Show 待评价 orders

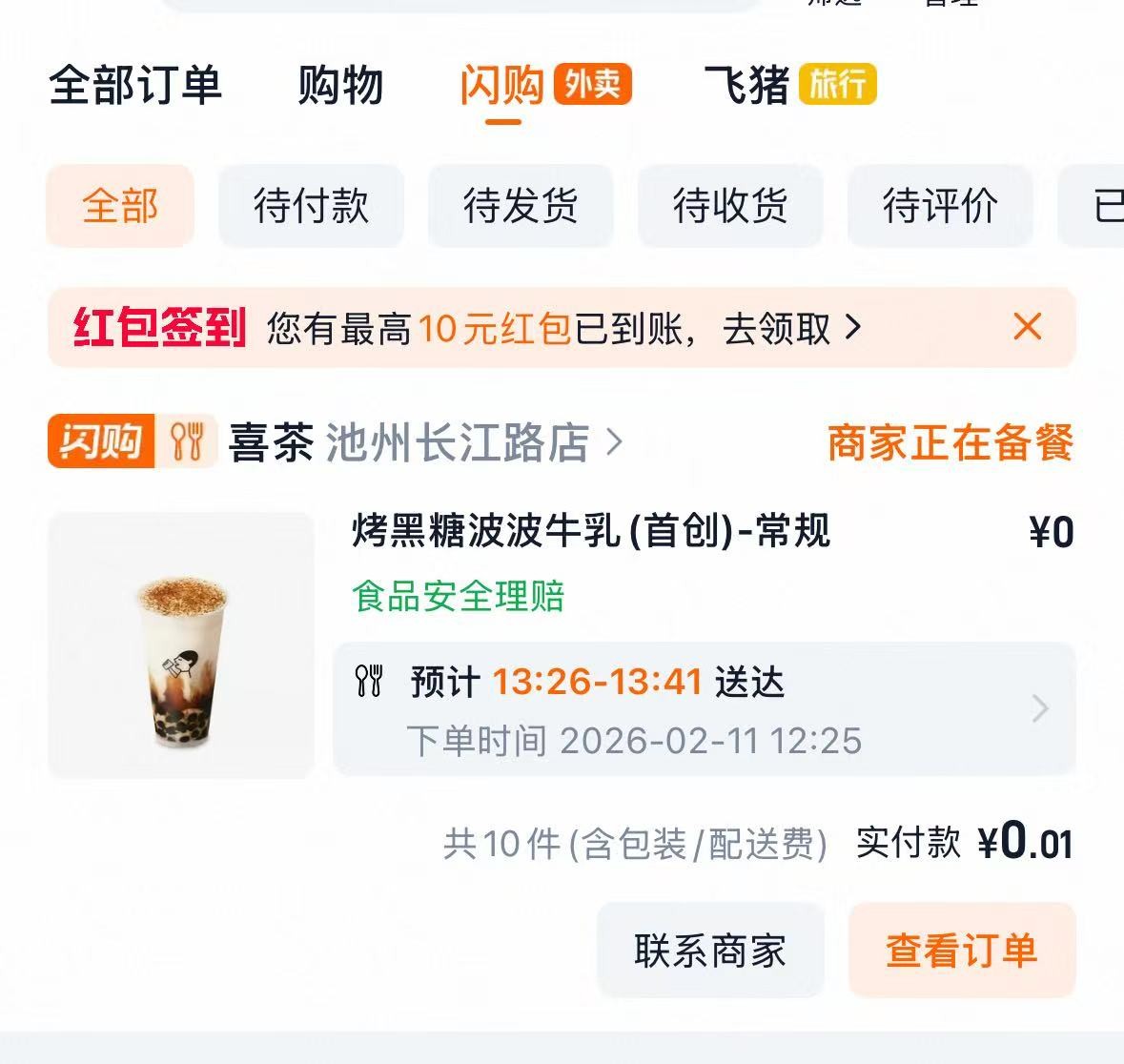click(940, 206)
